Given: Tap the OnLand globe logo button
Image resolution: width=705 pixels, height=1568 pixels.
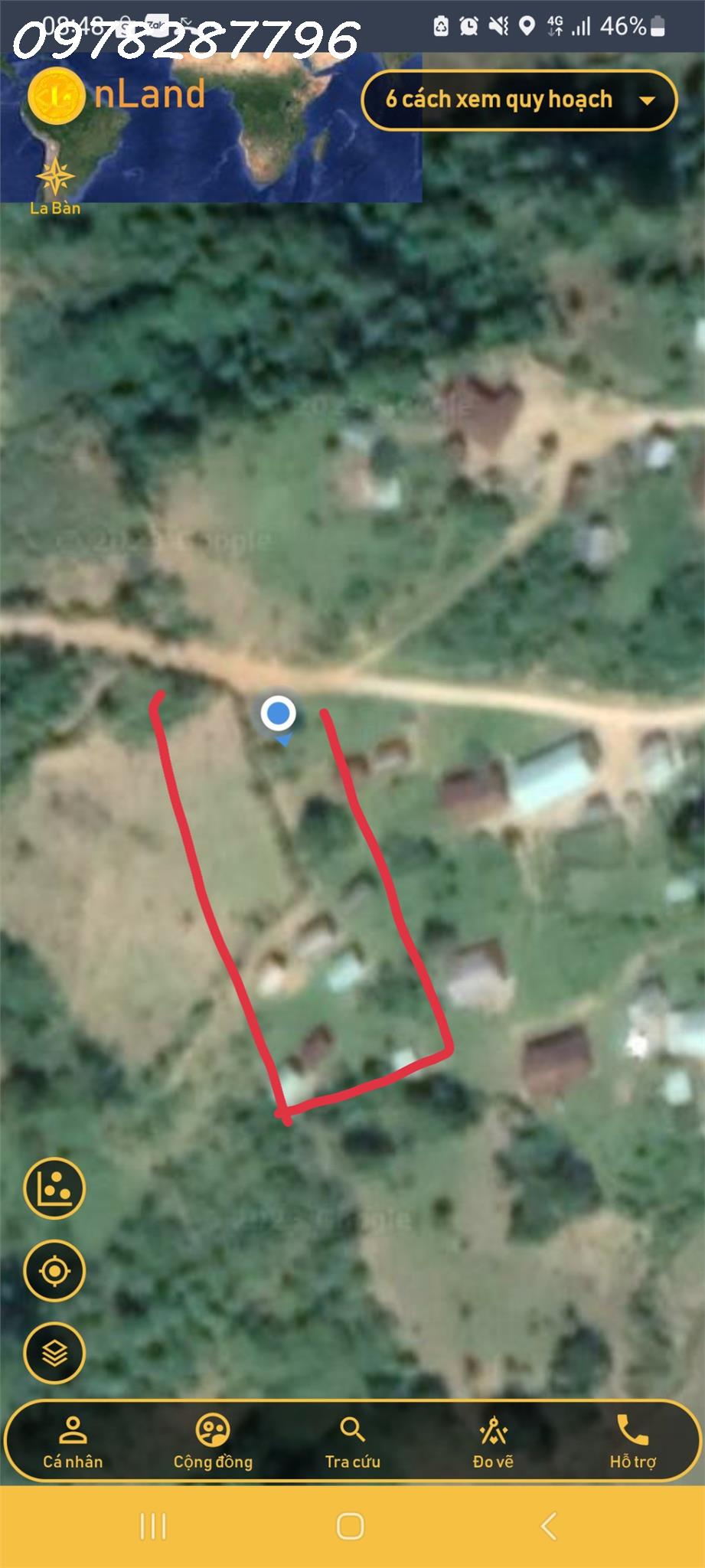Looking at the screenshot, I should (x=56, y=95).
